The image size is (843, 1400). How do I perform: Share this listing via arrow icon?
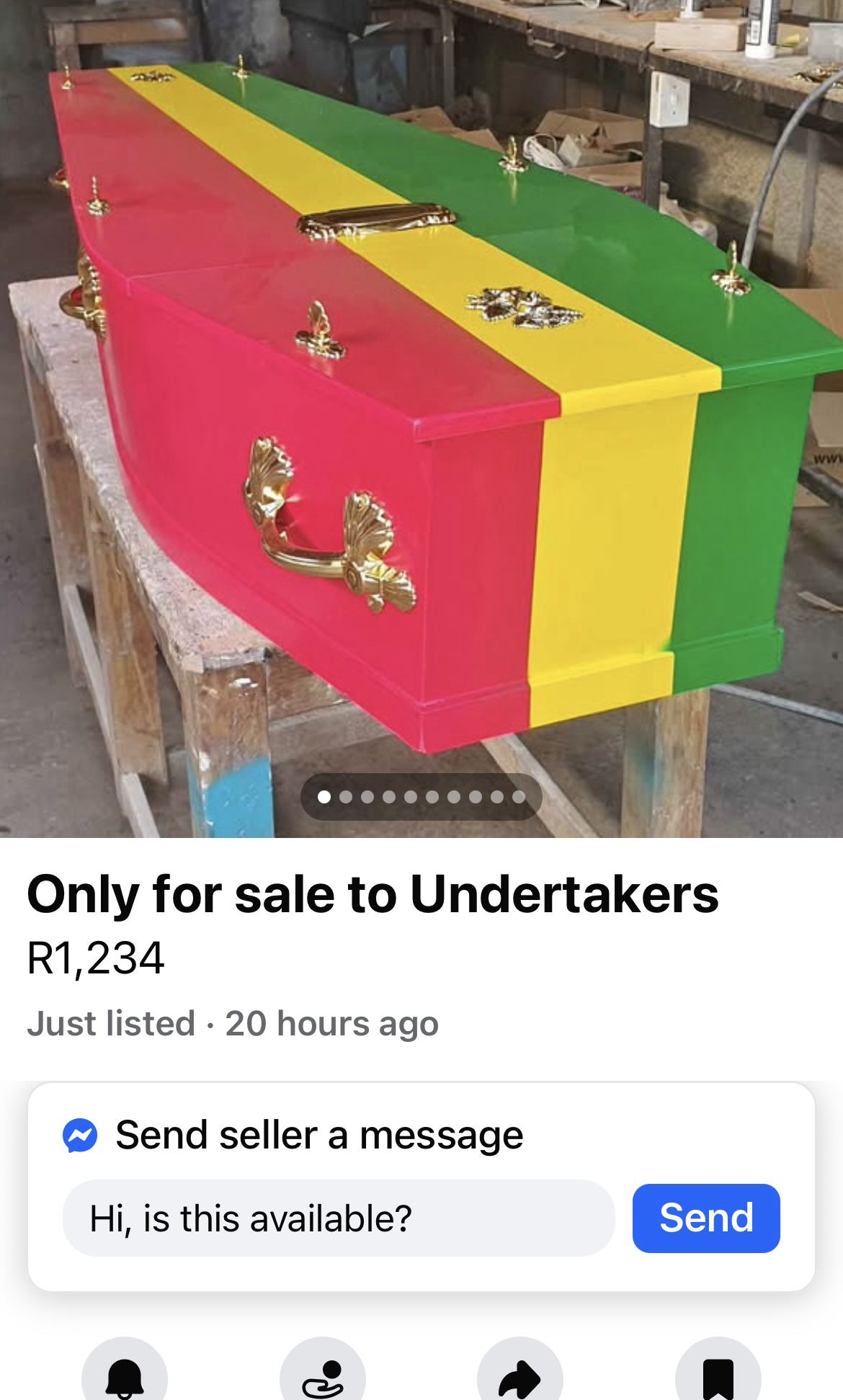[x=519, y=1375]
